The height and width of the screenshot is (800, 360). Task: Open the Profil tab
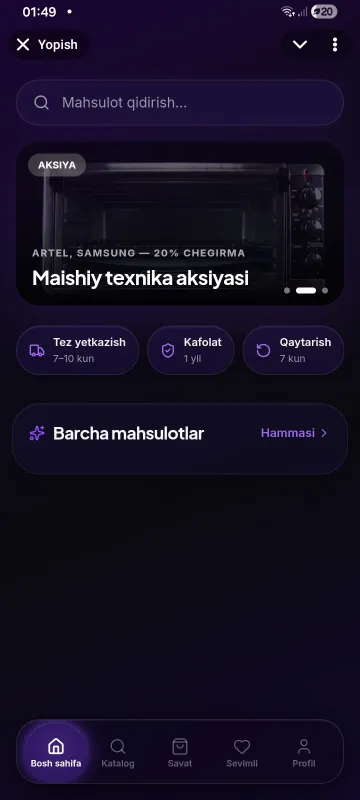point(304,753)
